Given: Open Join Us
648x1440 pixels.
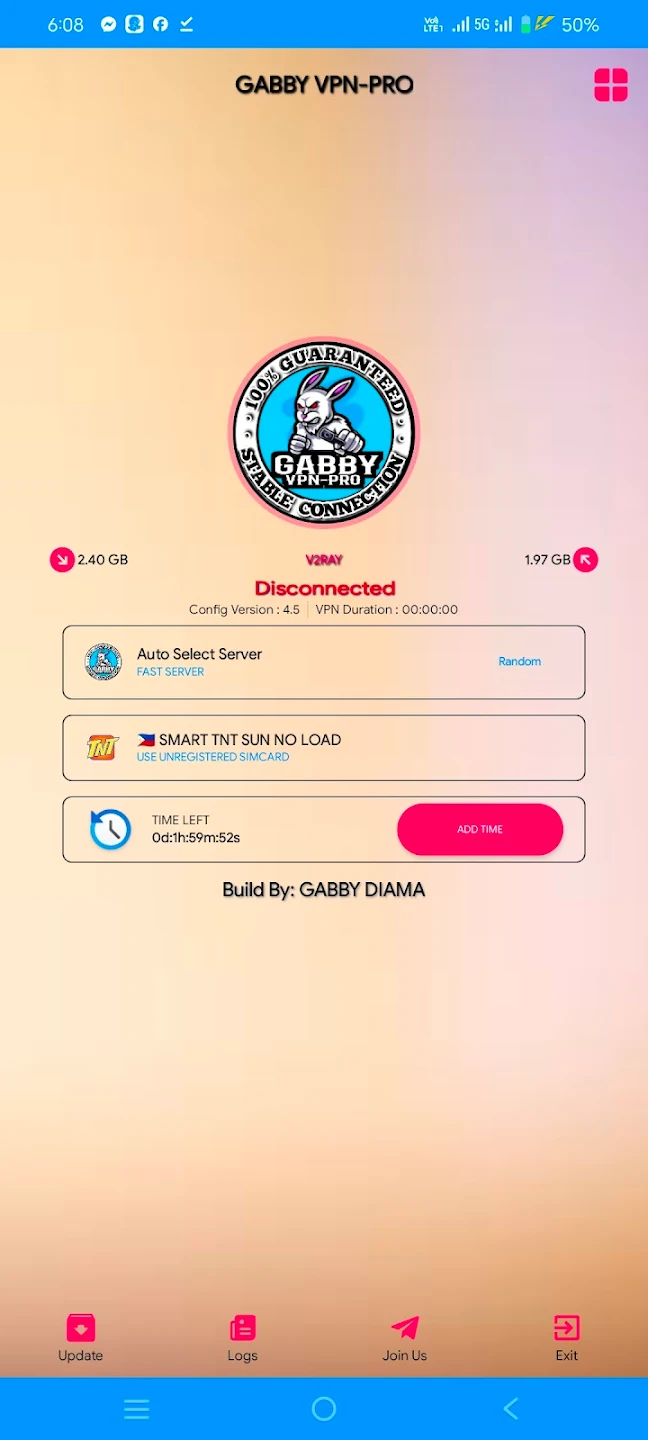Looking at the screenshot, I should coord(404,1338).
